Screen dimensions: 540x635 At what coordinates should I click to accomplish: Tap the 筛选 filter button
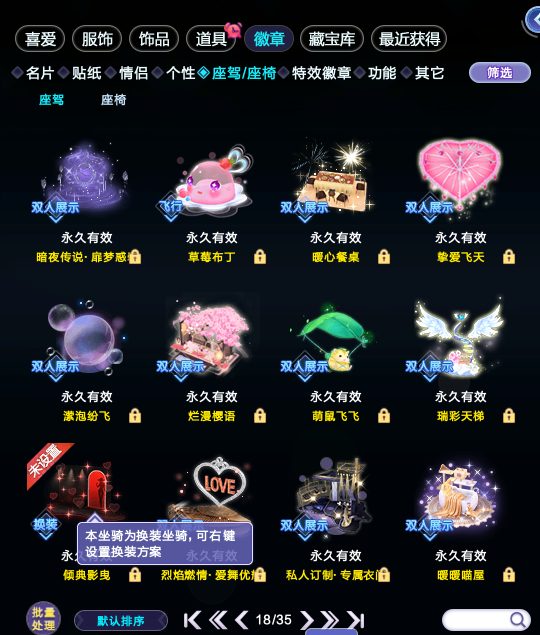[x=500, y=73]
